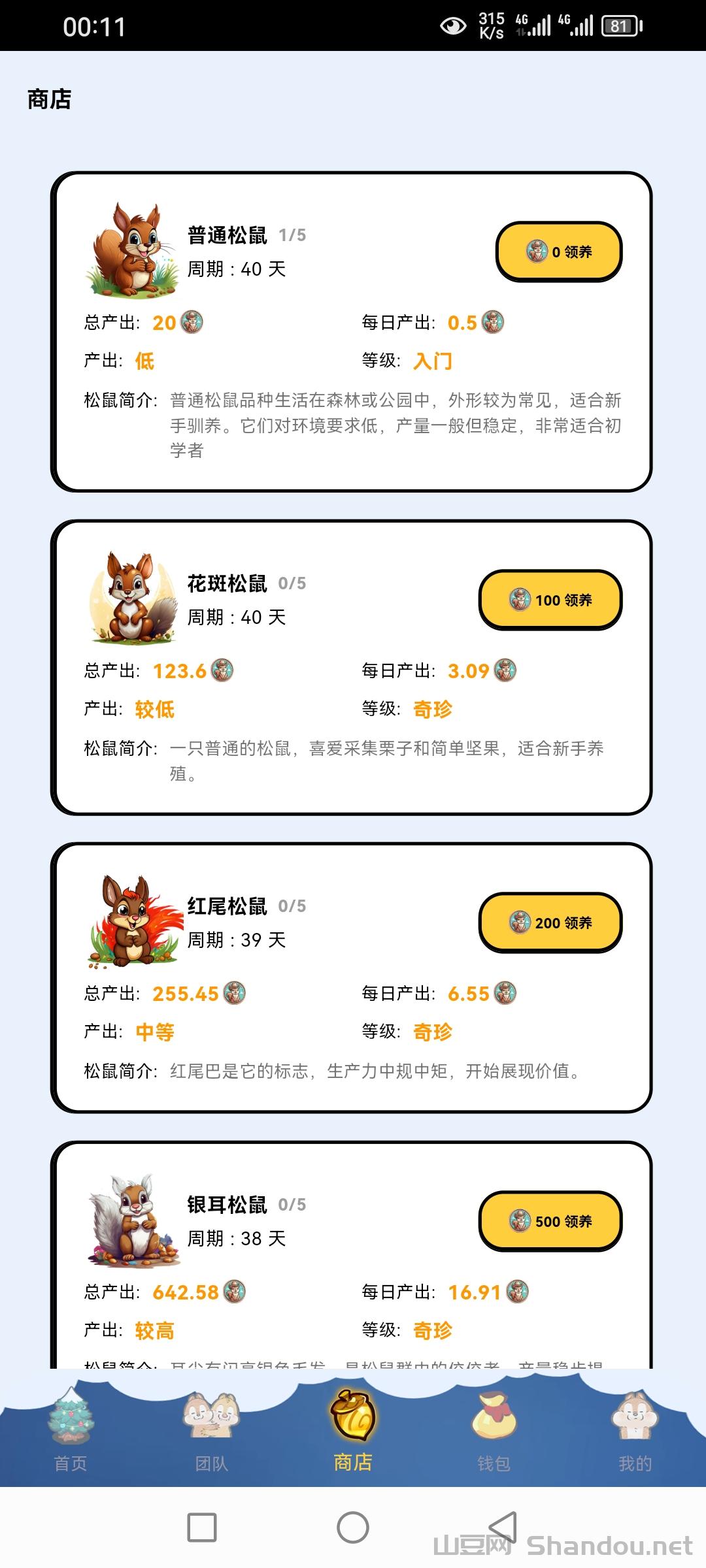
Task: Adopt the 银耳松鼠 for 500 coins
Action: point(550,1222)
